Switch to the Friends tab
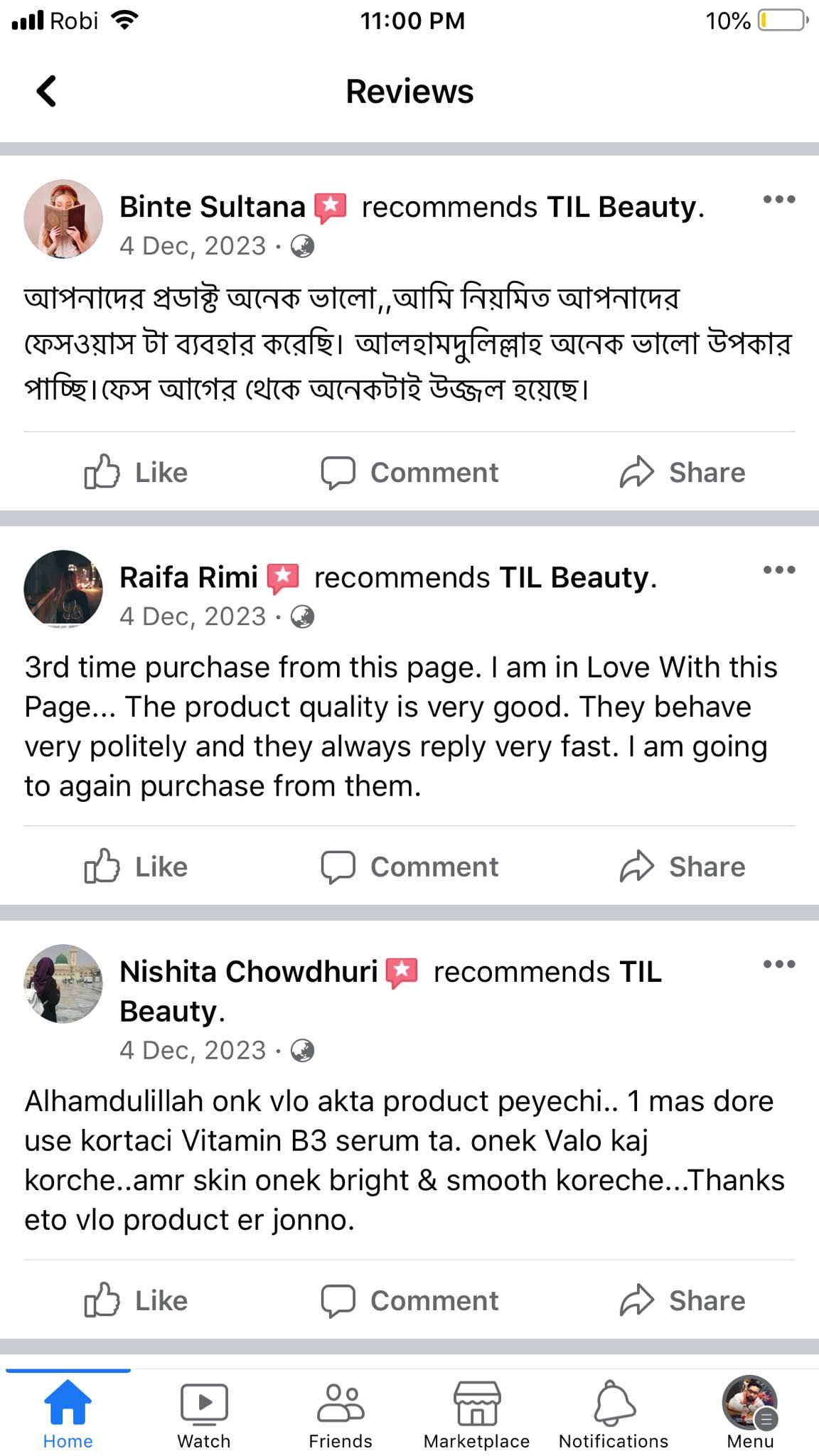819x1456 pixels. point(341,1415)
